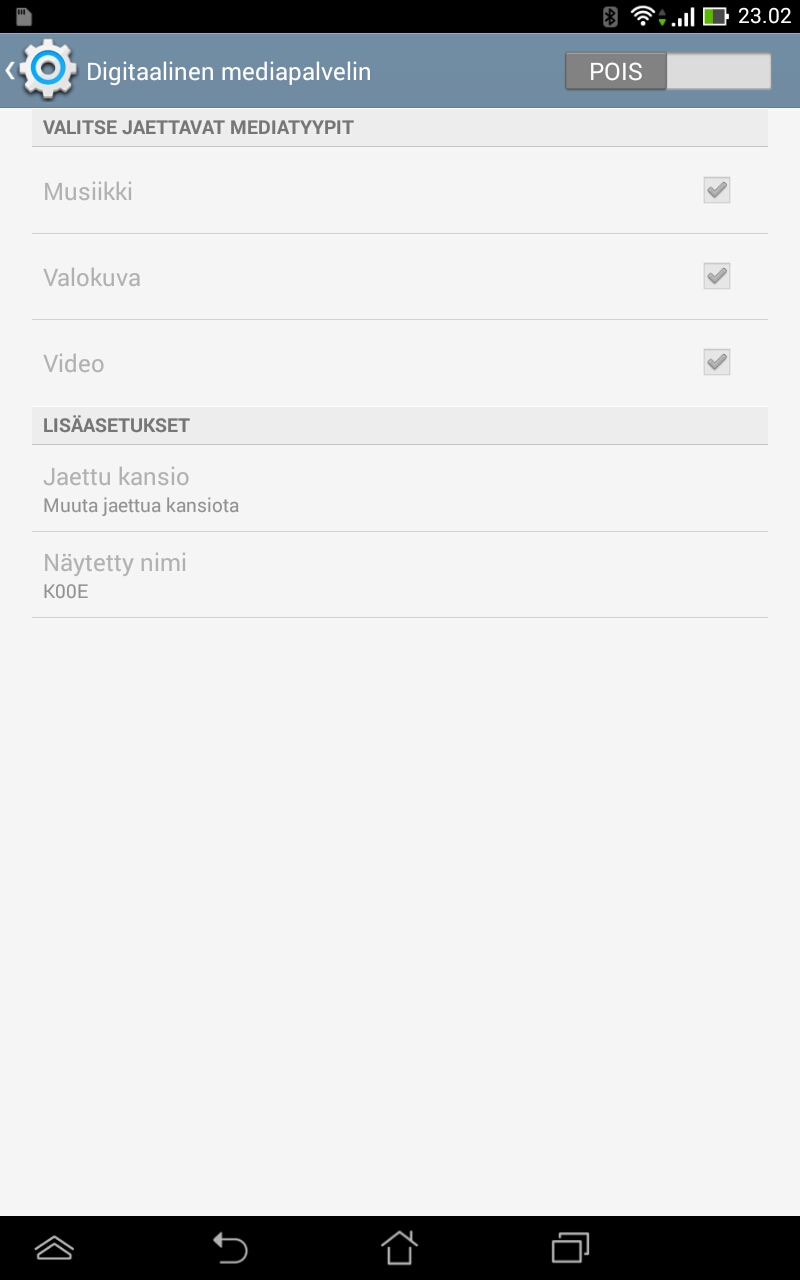The height and width of the screenshot is (1280, 800).
Task: Go back via the settings gear icon
Action: [42, 71]
